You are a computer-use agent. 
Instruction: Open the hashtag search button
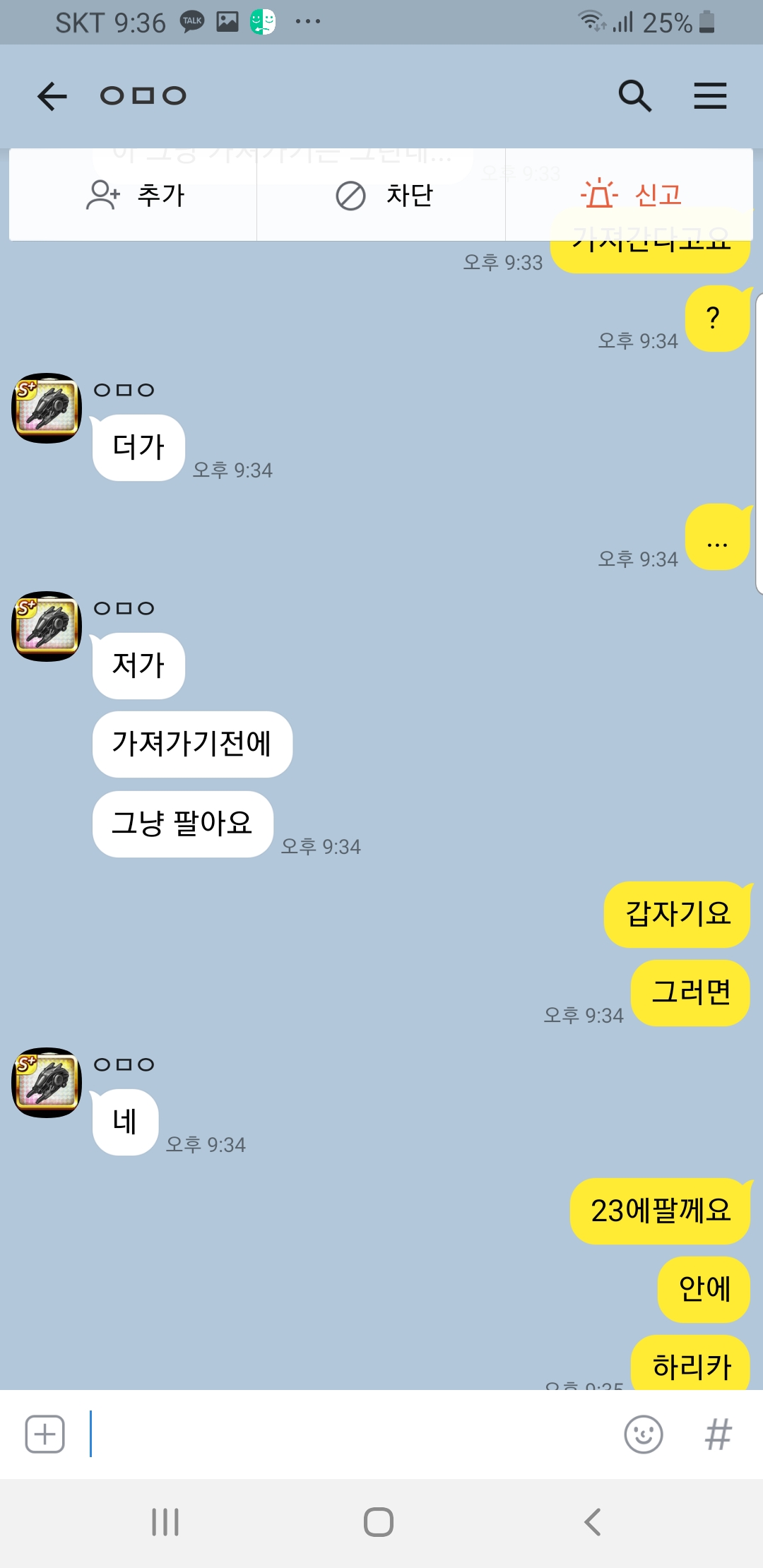point(718,1434)
